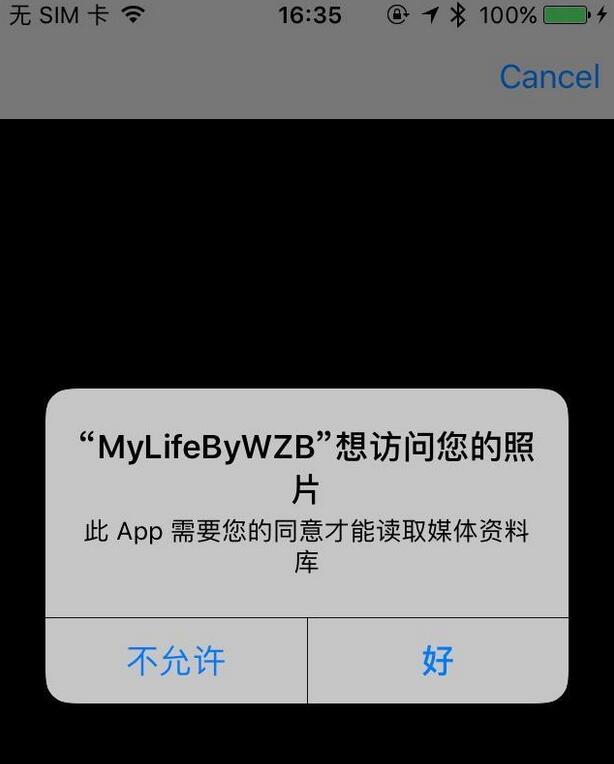Screen dimensions: 614x764
Task: Deny photo access with 不允许
Action: (x=176, y=660)
